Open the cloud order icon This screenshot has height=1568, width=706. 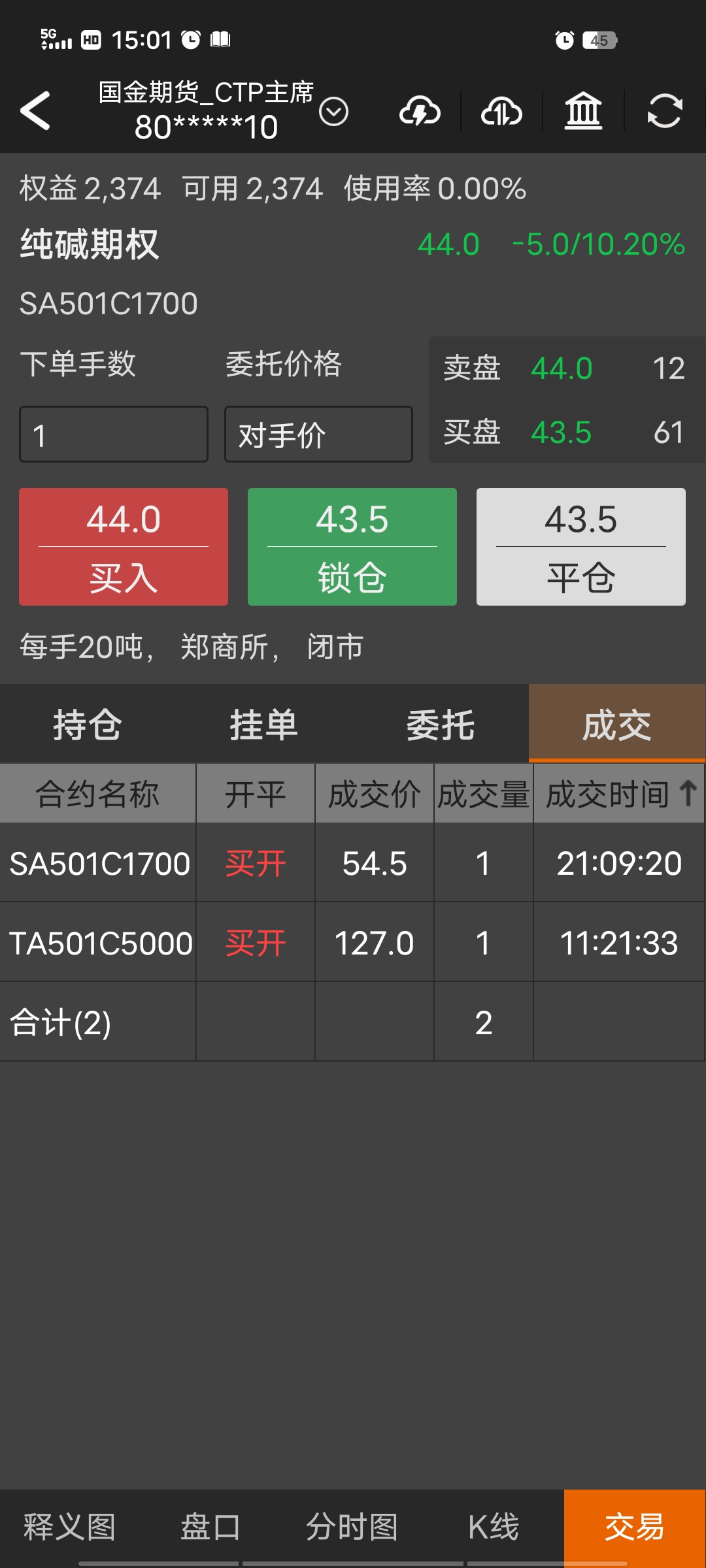(501, 111)
